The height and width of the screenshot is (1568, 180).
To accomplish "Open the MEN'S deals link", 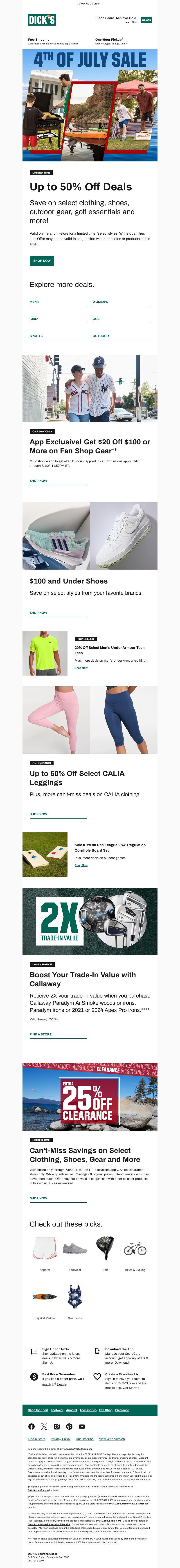I will click(35, 302).
